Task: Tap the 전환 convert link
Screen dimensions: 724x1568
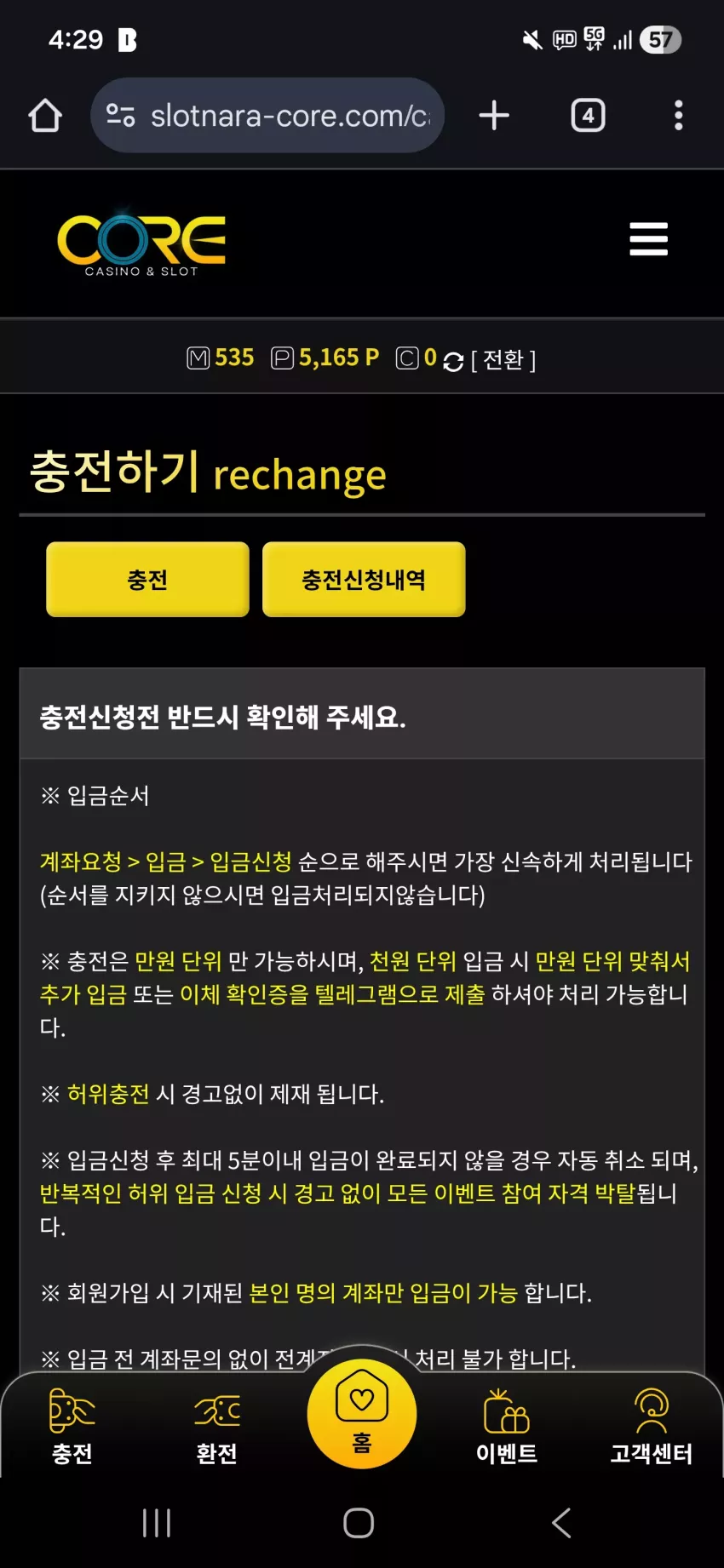Action: (x=503, y=360)
